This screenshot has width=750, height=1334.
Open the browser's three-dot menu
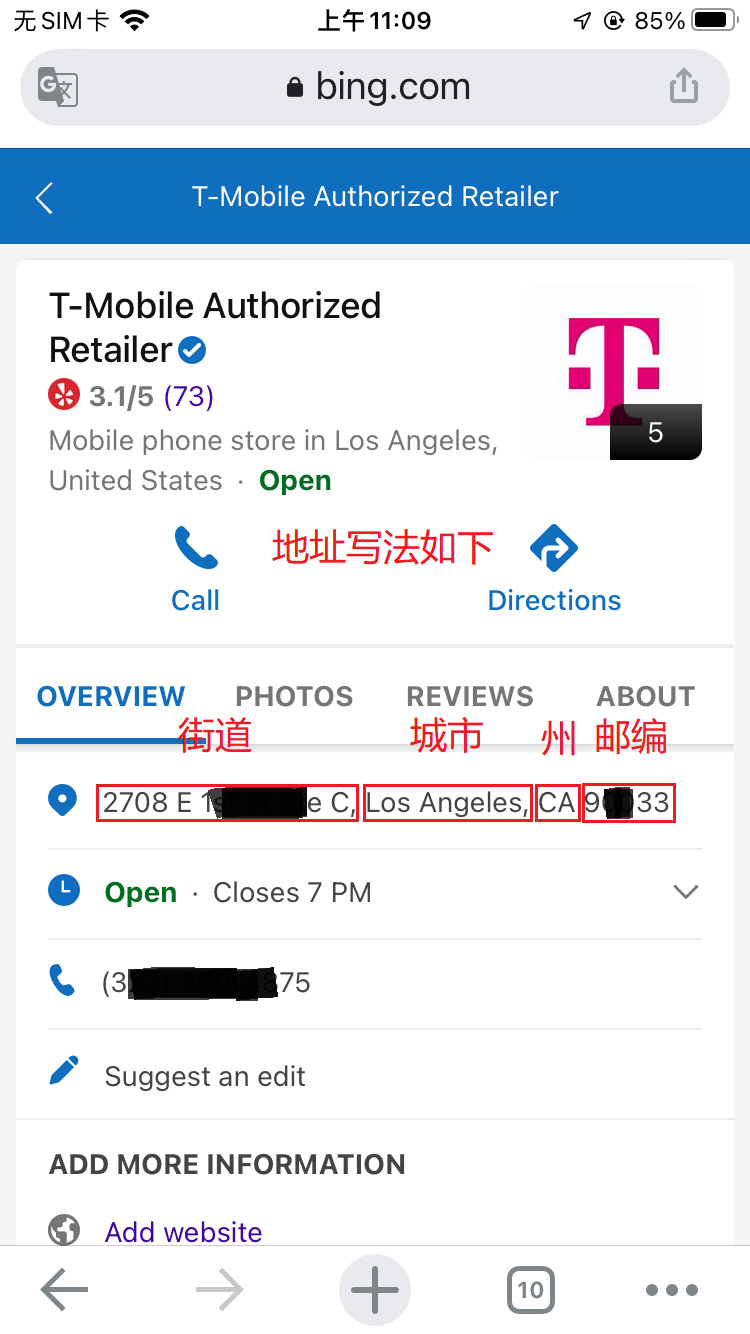click(671, 1290)
